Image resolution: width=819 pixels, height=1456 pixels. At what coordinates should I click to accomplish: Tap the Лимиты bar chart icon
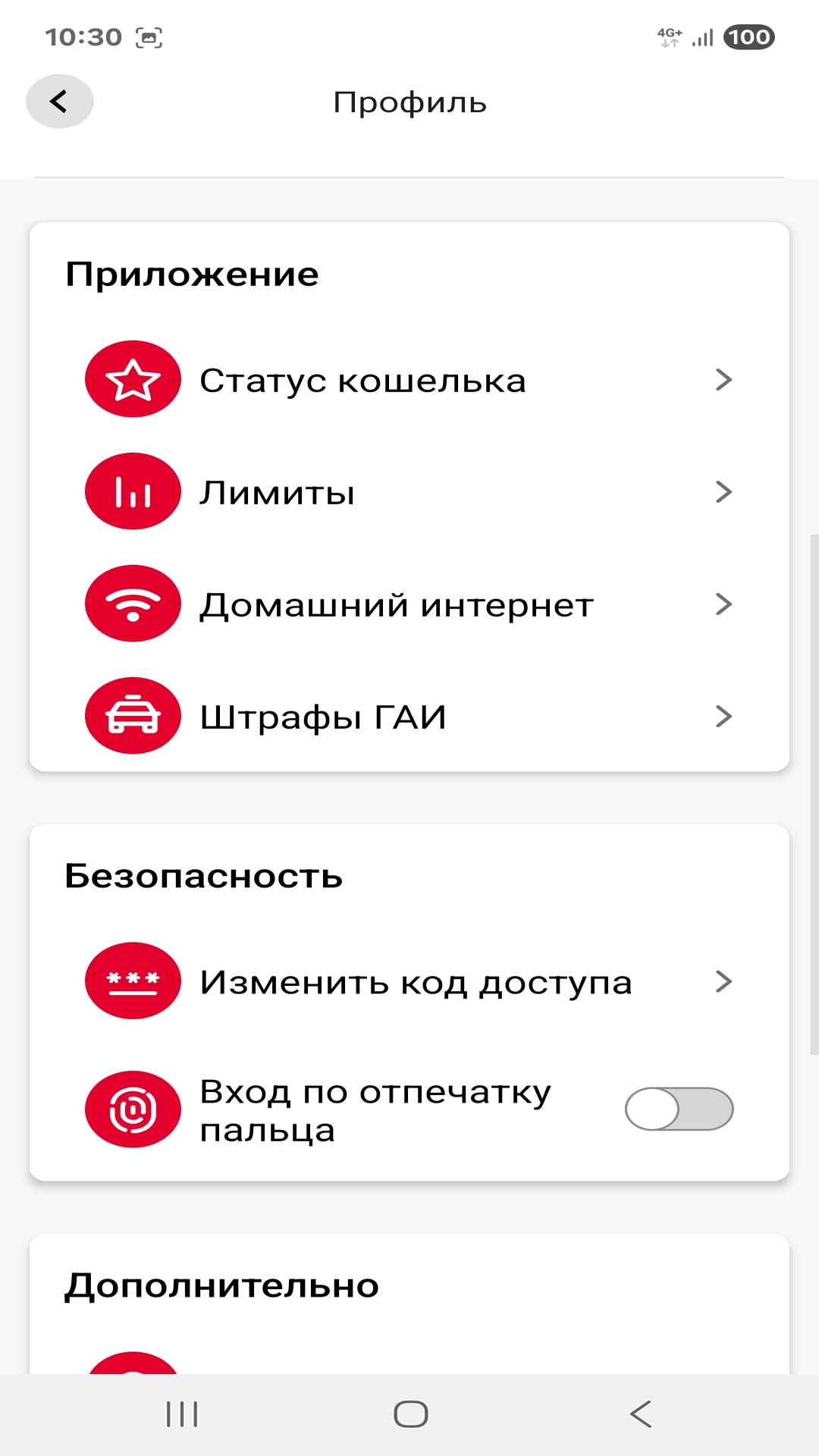[x=133, y=491]
